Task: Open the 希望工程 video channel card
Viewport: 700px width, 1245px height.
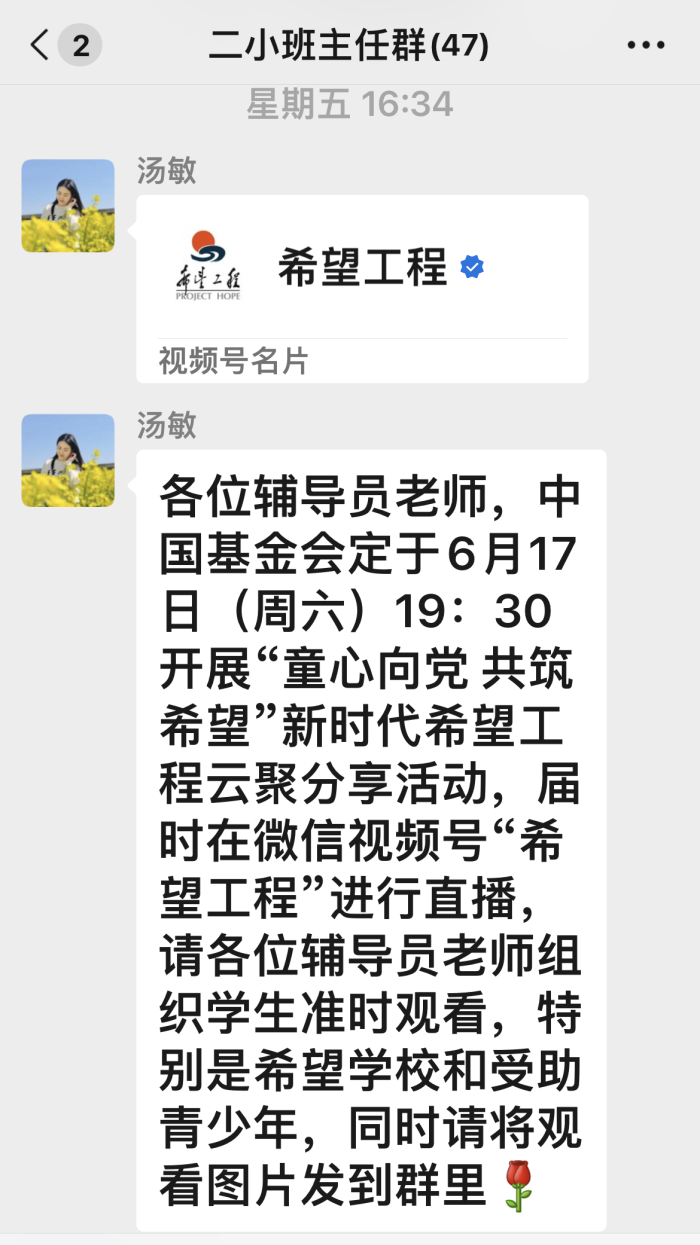Action: click(x=362, y=288)
